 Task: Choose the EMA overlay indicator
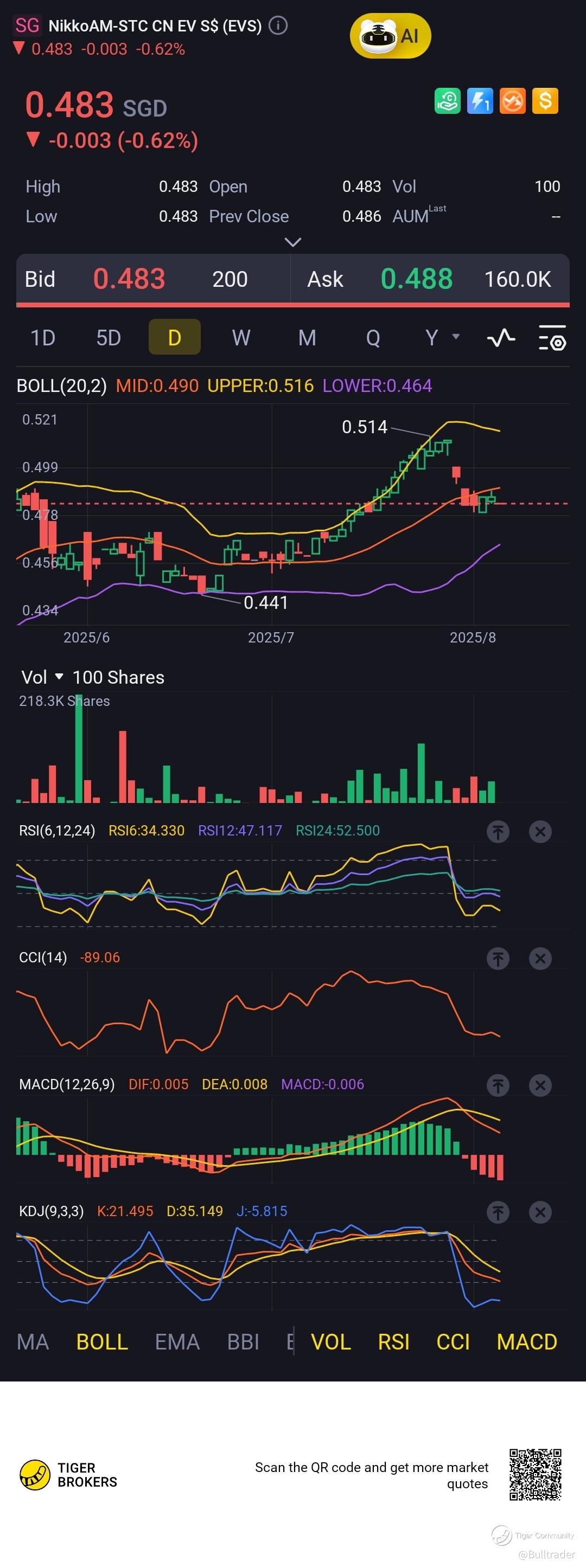click(177, 1342)
